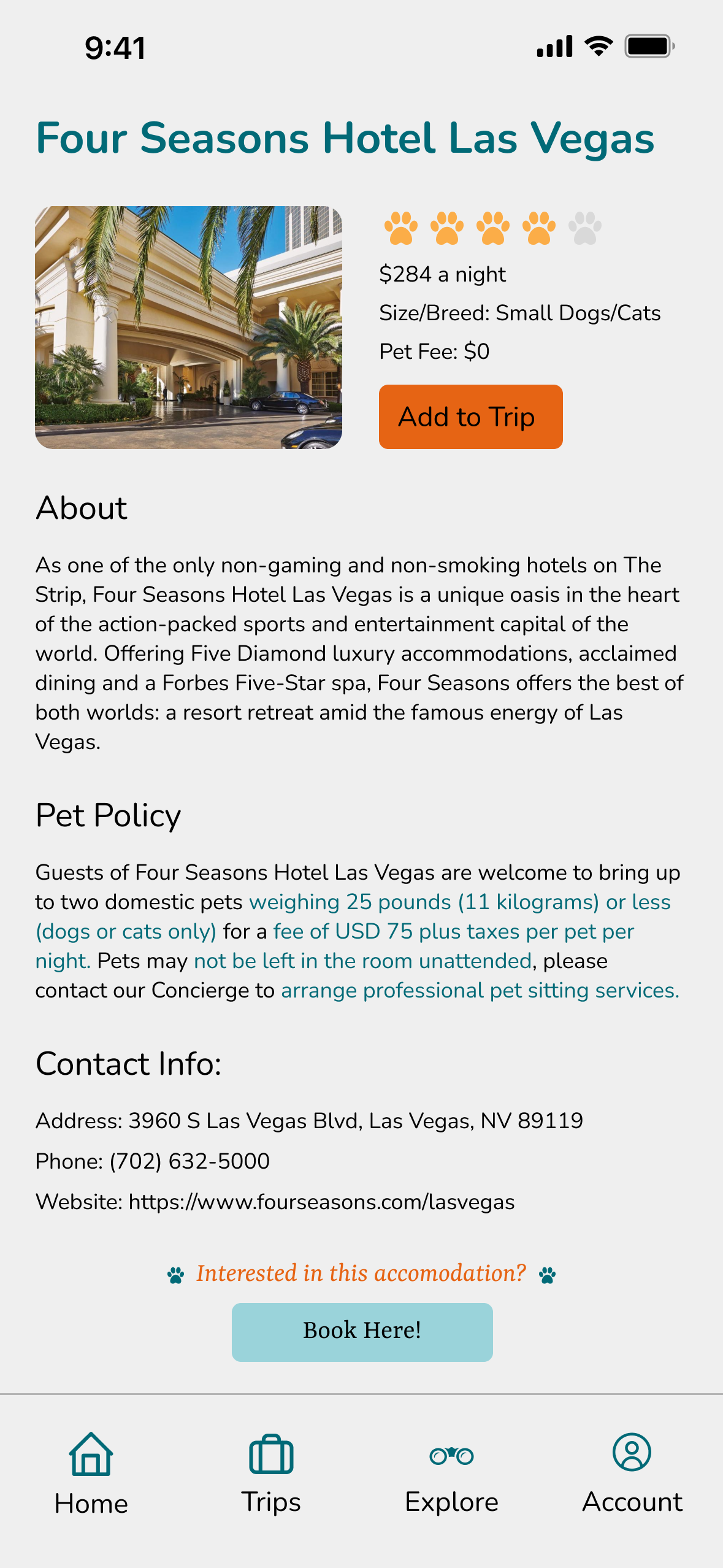Open the Four Seasons hotel photo
This screenshot has width=723, height=1568.
[188, 328]
